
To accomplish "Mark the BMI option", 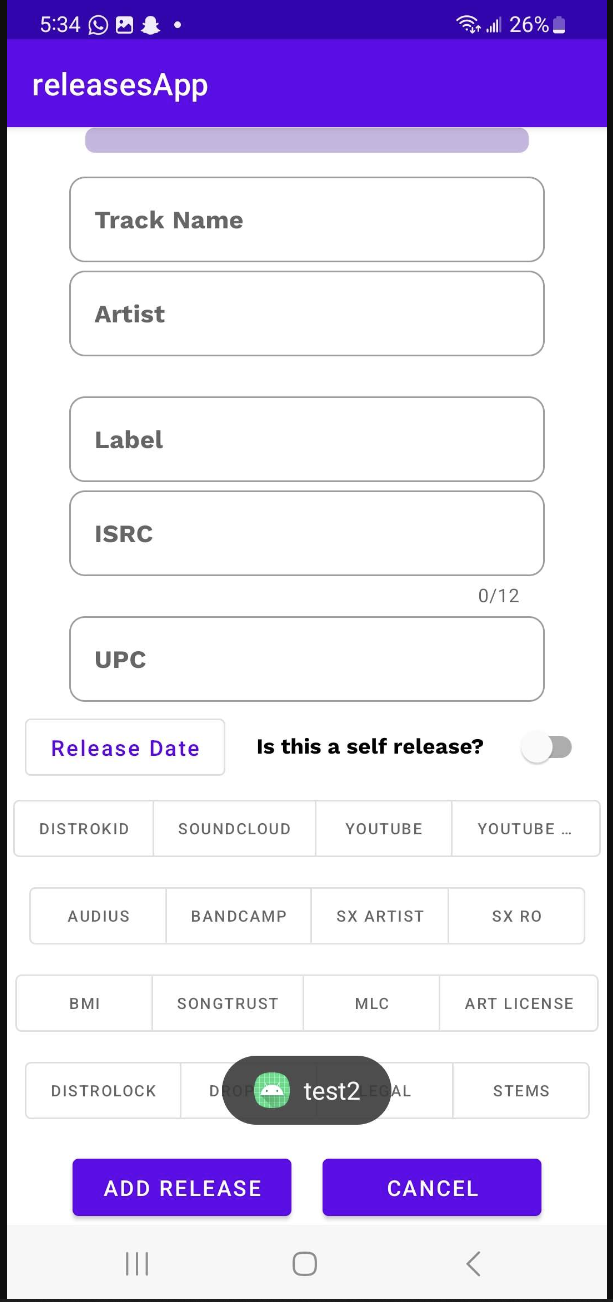I will [84, 1004].
